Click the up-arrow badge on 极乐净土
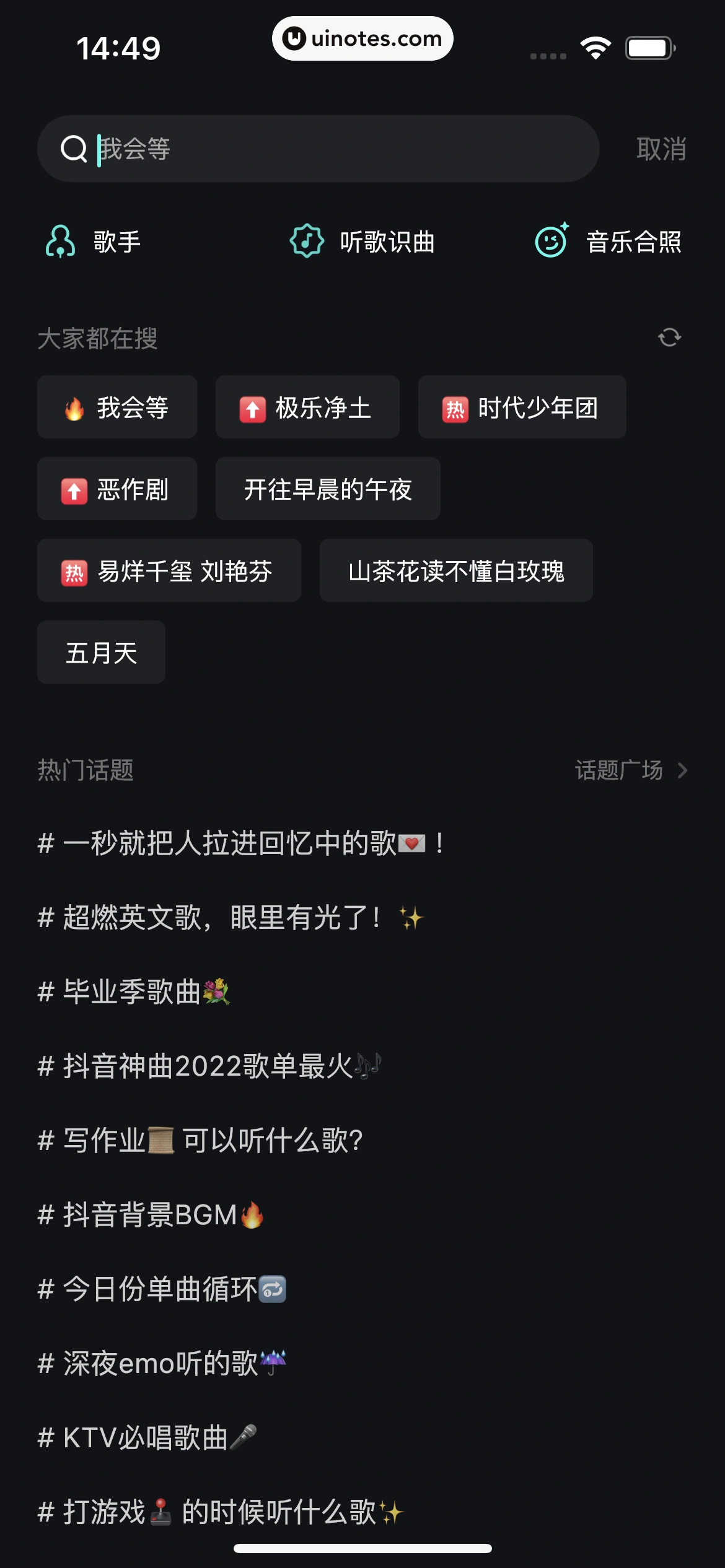The width and height of the screenshot is (725, 1568). pyautogui.click(x=253, y=407)
